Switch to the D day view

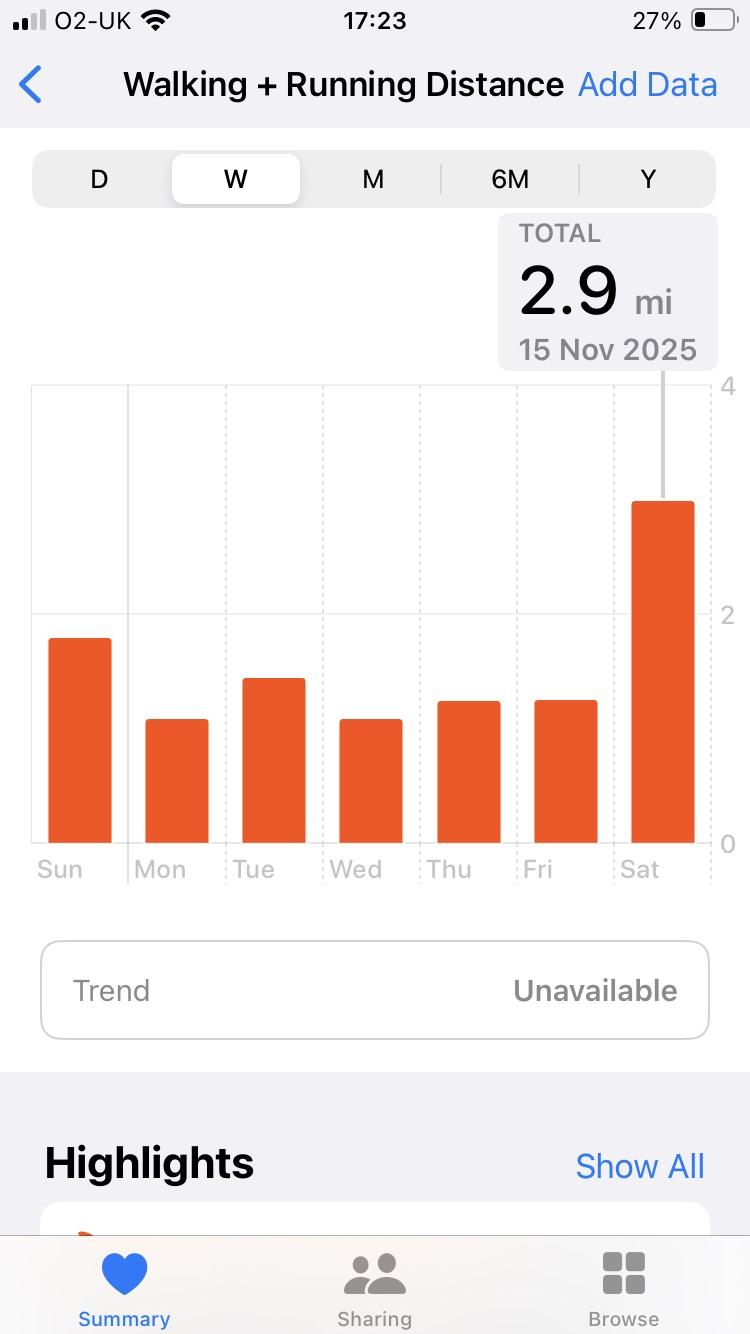pyautogui.click(x=99, y=180)
